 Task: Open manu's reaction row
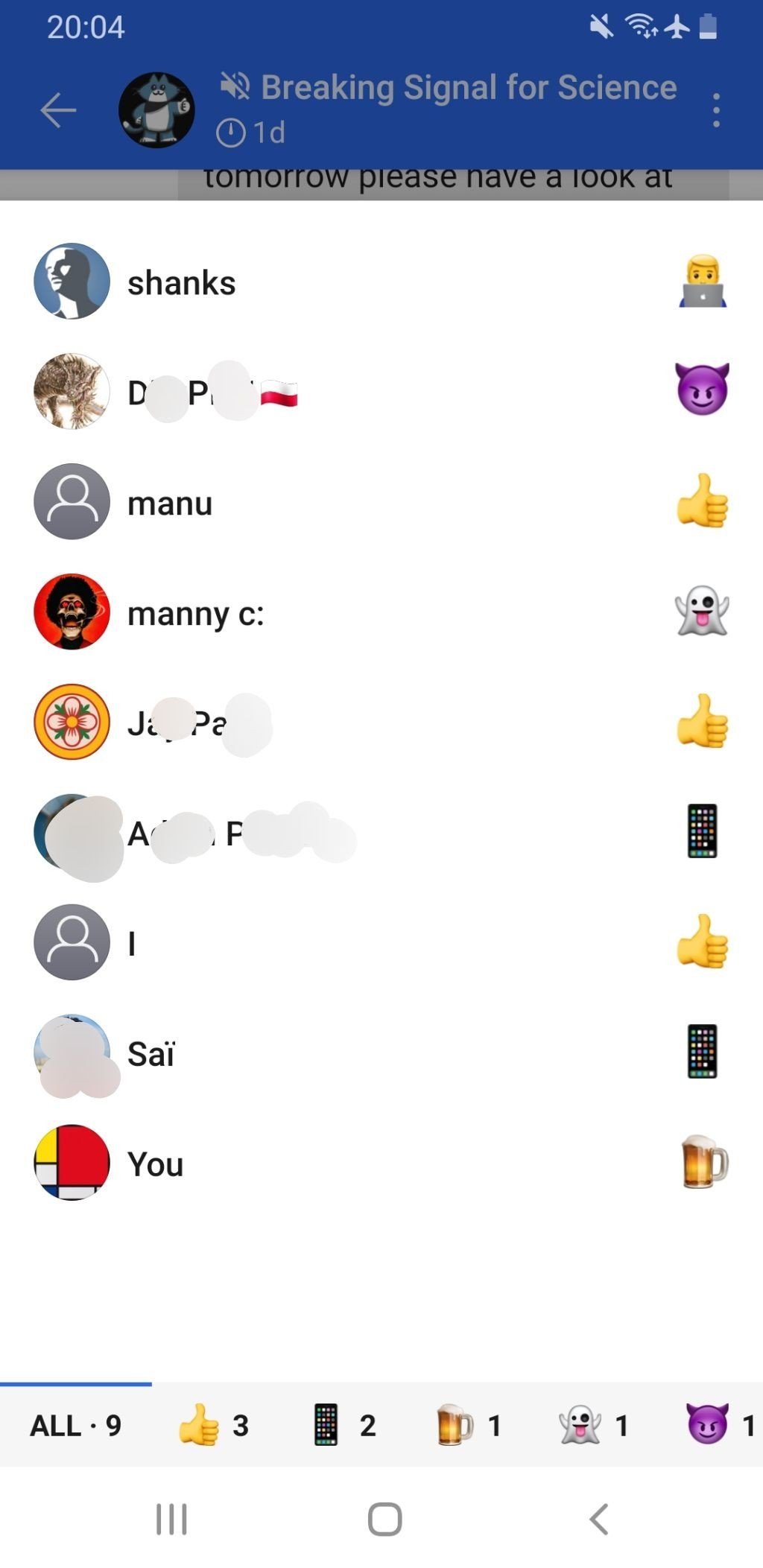click(381, 503)
